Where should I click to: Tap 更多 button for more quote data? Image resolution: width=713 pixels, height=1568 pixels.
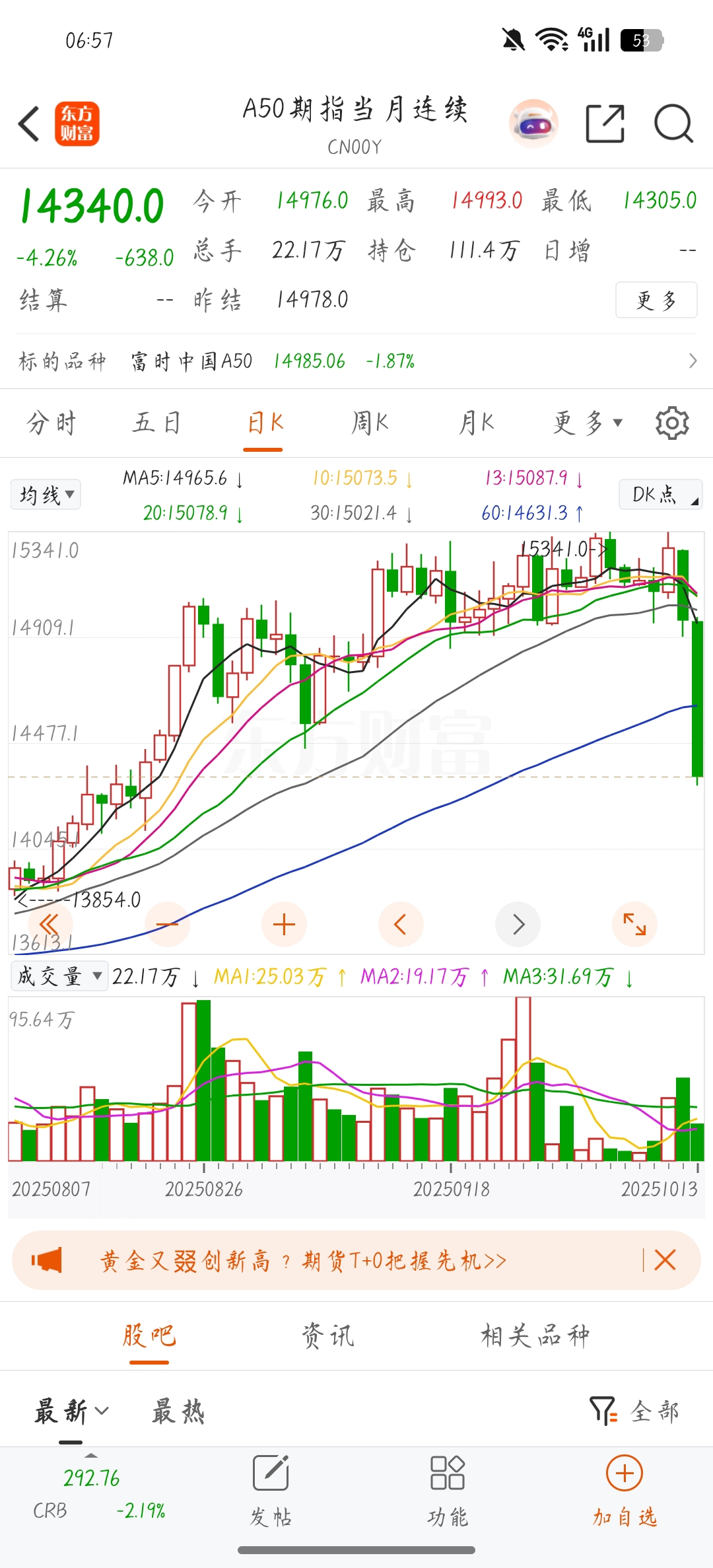[656, 300]
